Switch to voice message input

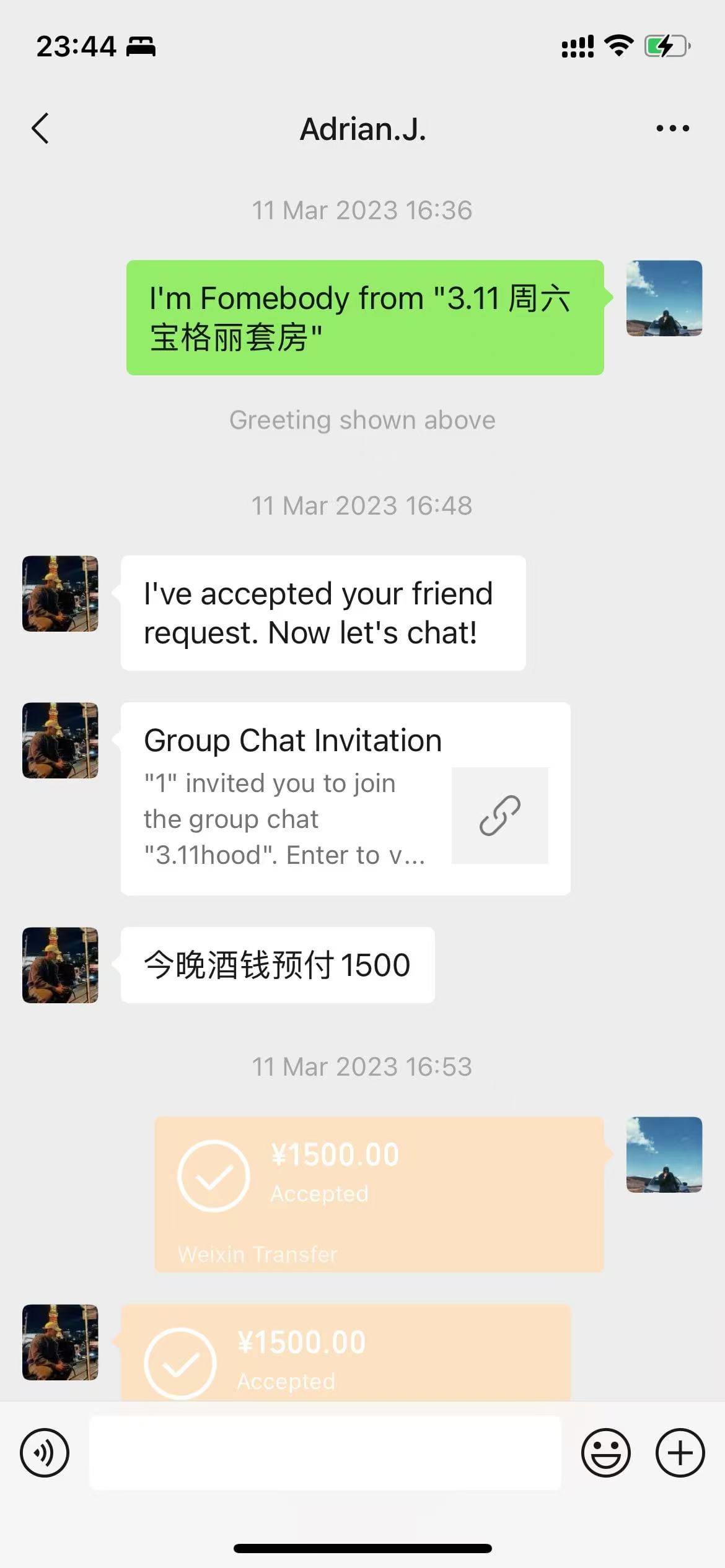coord(45,1453)
